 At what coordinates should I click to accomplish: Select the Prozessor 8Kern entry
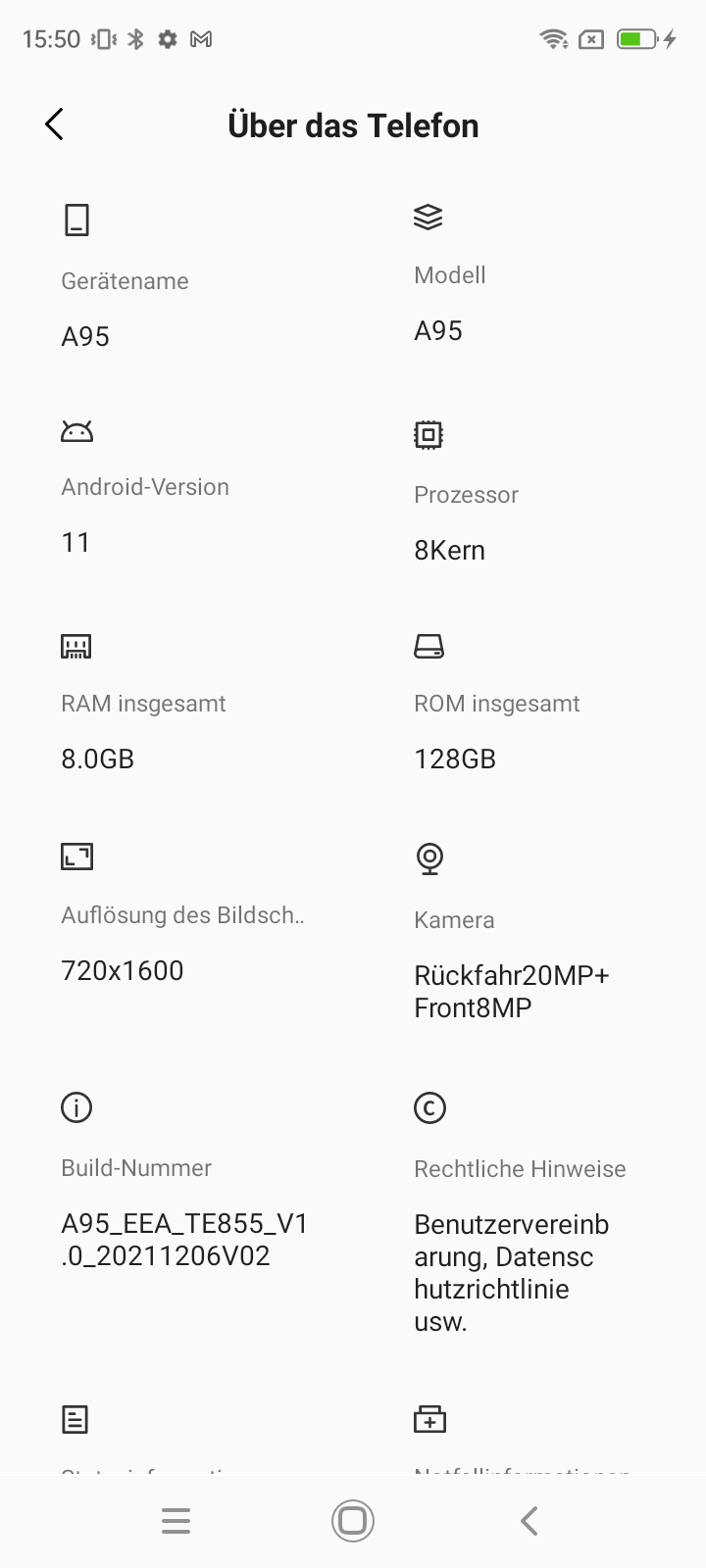click(529, 492)
